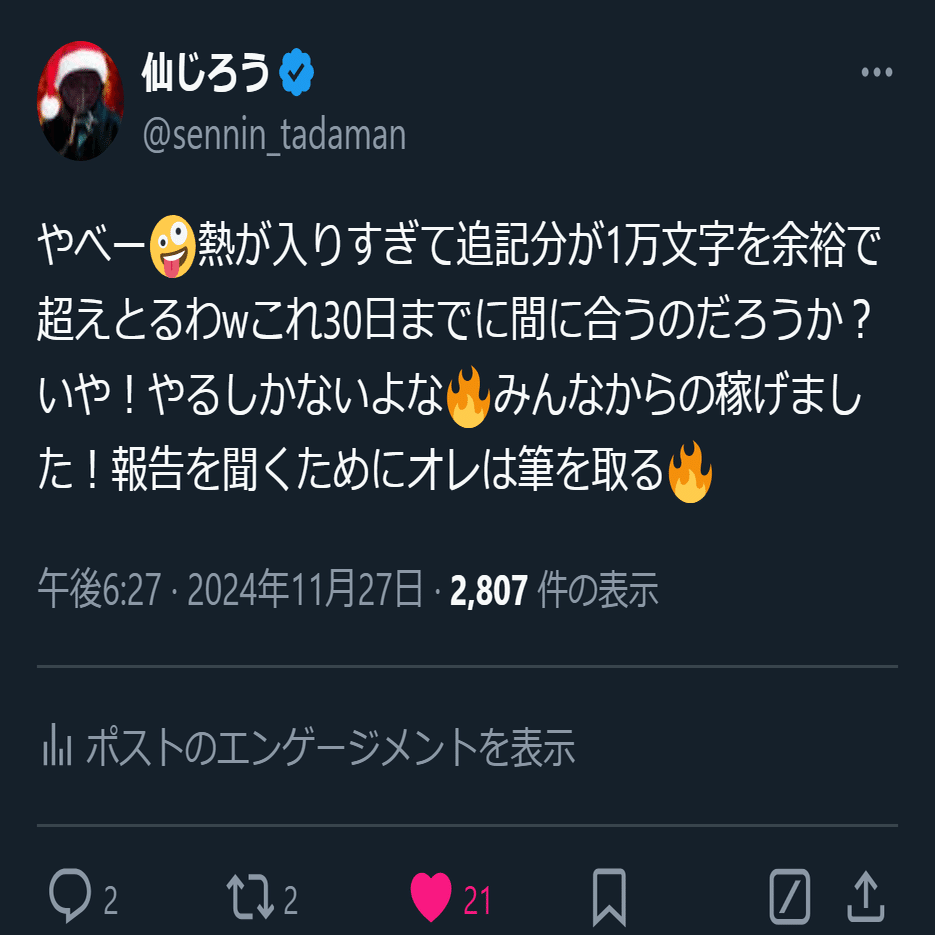Bookmark this post
The height and width of the screenshot is (935, 935).
609,897
